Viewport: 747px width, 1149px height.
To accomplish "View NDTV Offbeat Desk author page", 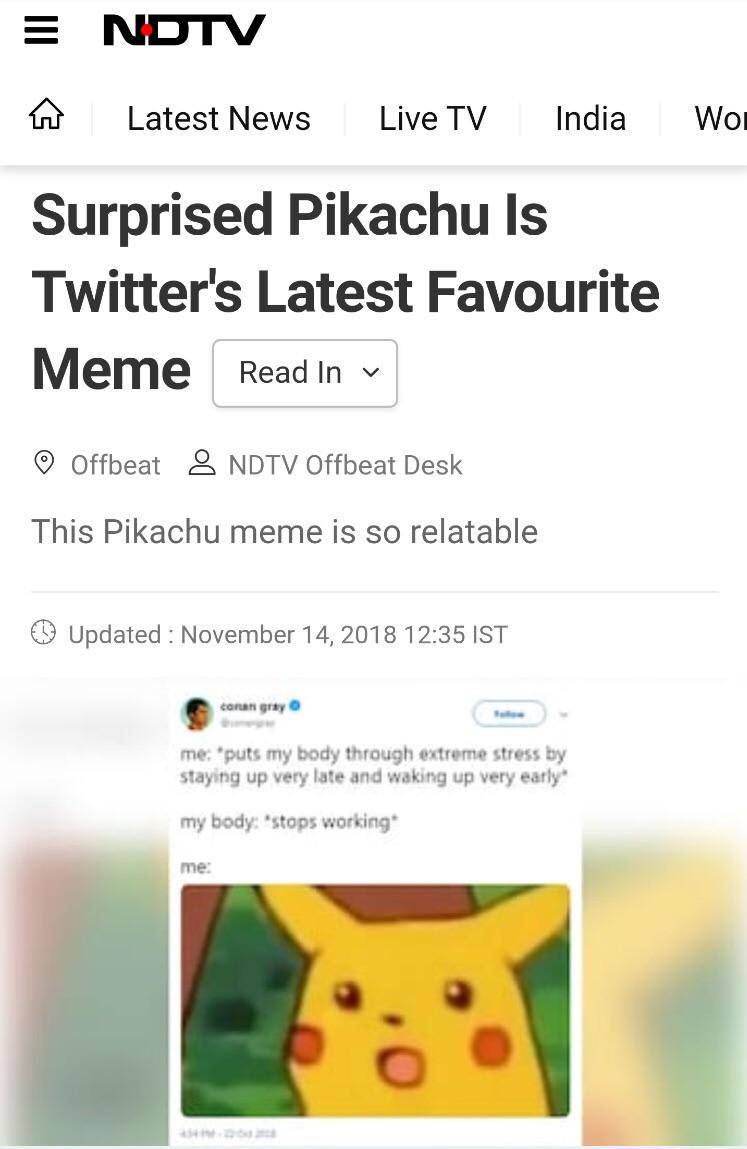I will coord(344,465).
